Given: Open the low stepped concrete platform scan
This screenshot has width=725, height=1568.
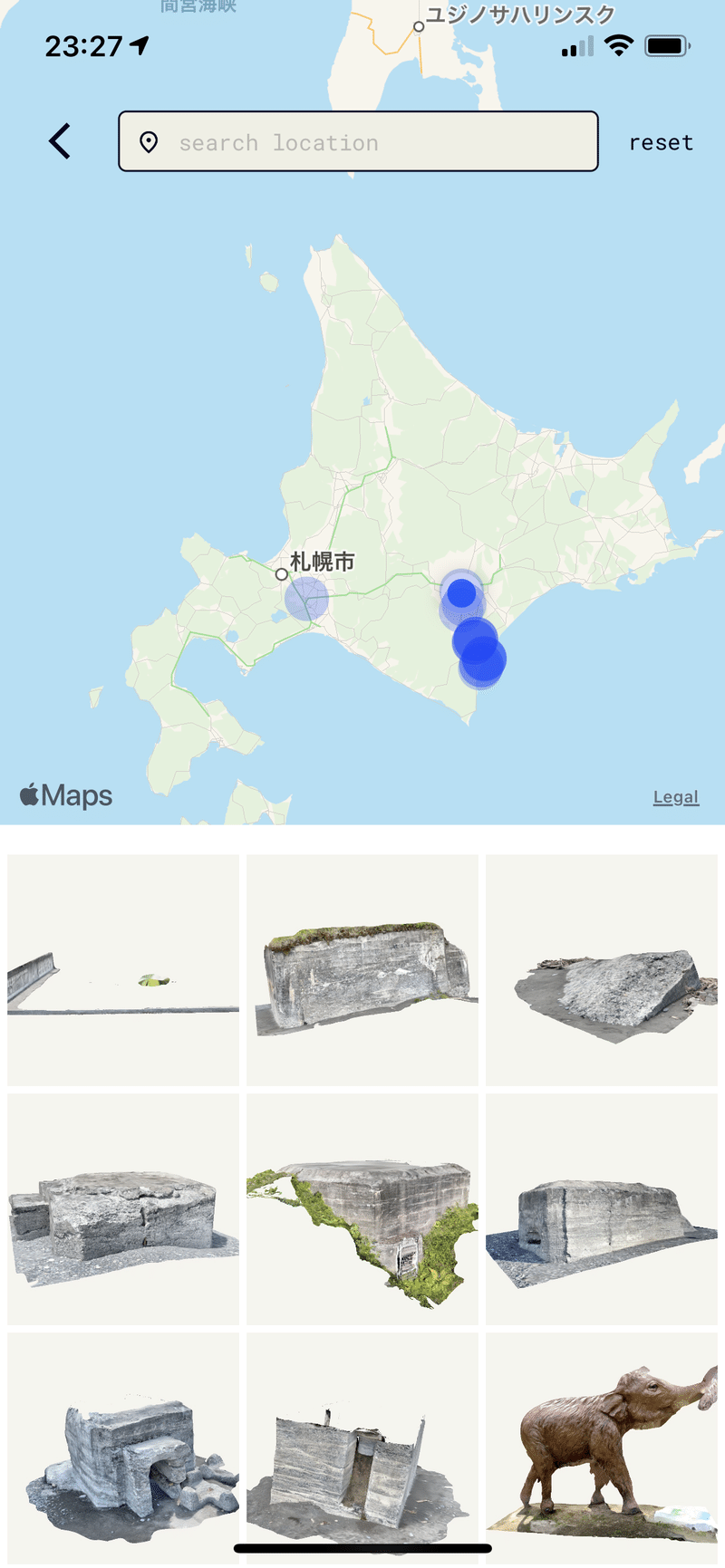Looking at the screenshot, I should [123, 1209].
